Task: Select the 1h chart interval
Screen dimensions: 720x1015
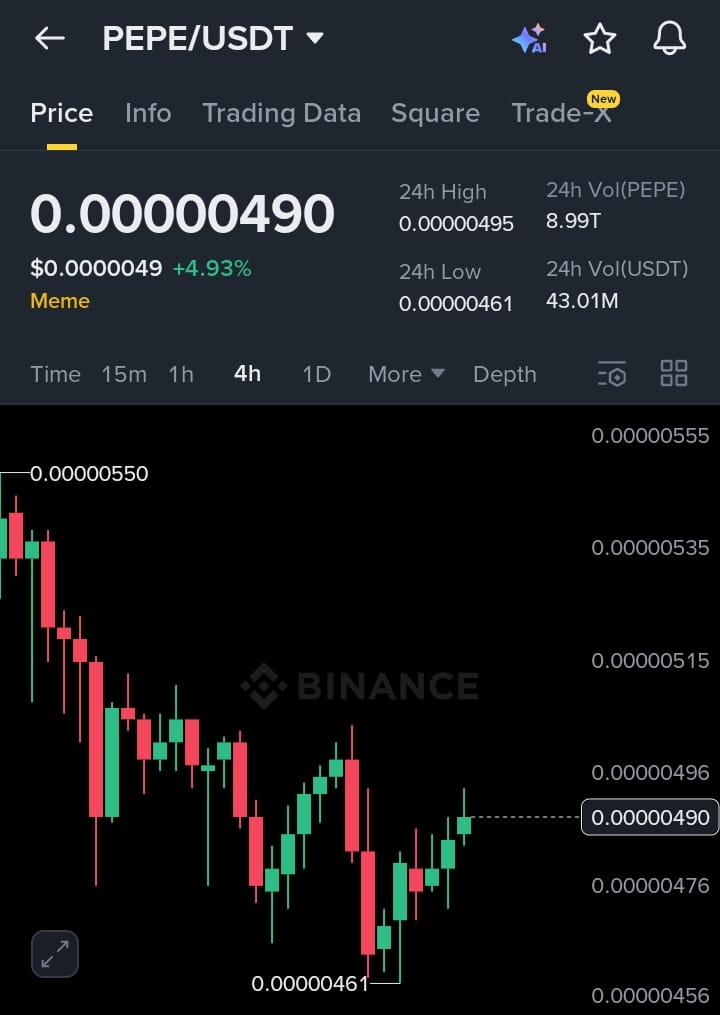Action: tap(181, 374)
